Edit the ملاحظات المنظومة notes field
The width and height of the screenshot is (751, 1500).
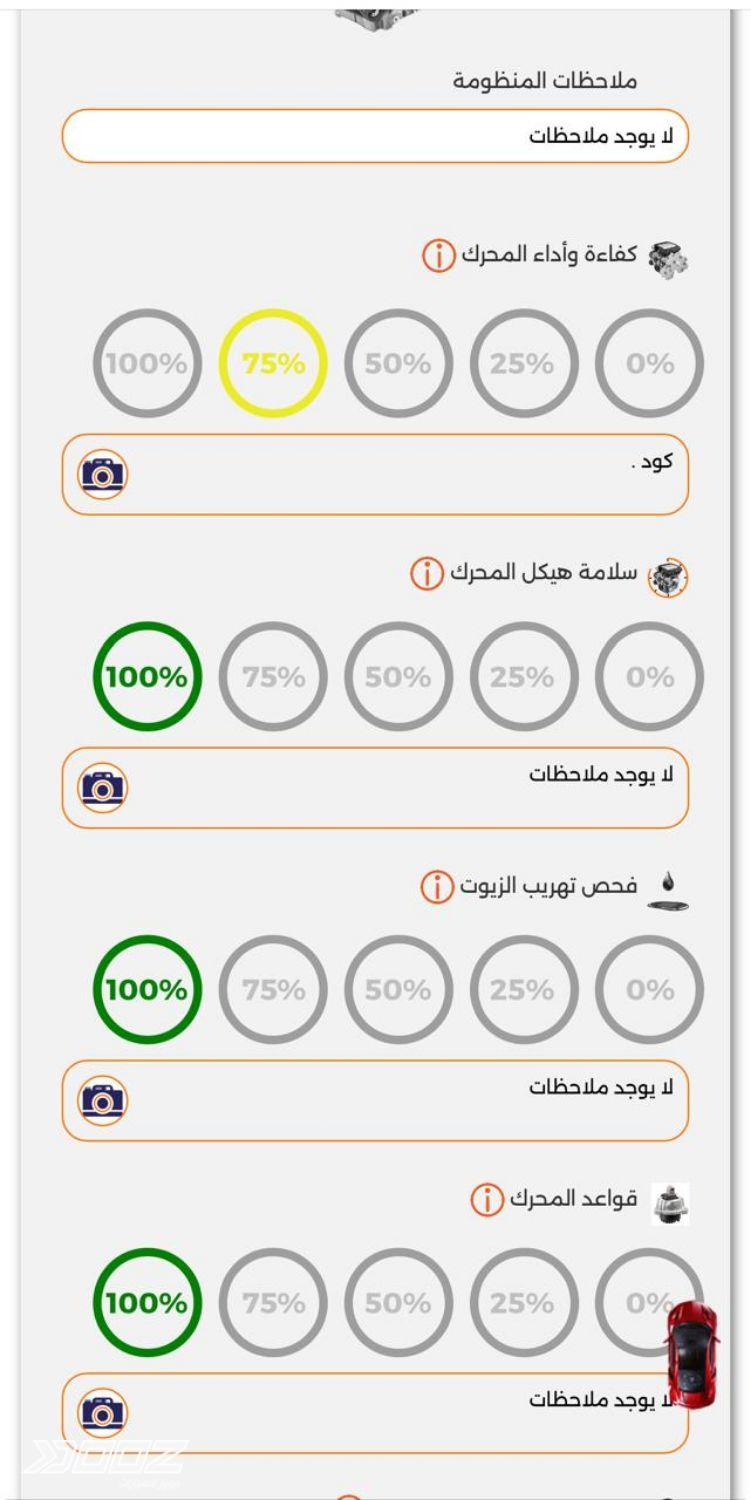pos(375,136)
